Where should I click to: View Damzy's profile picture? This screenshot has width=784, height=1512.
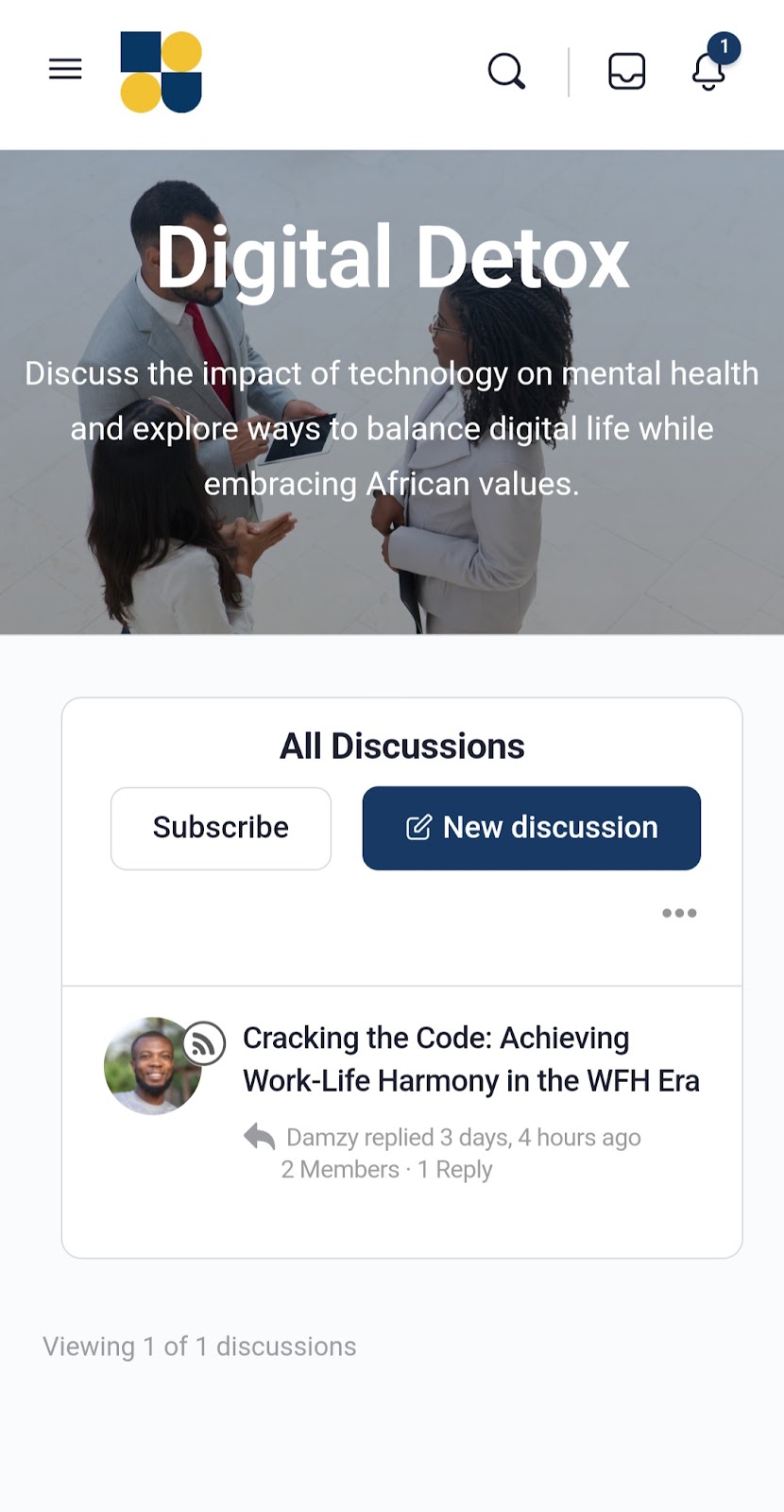[149, 1068]
